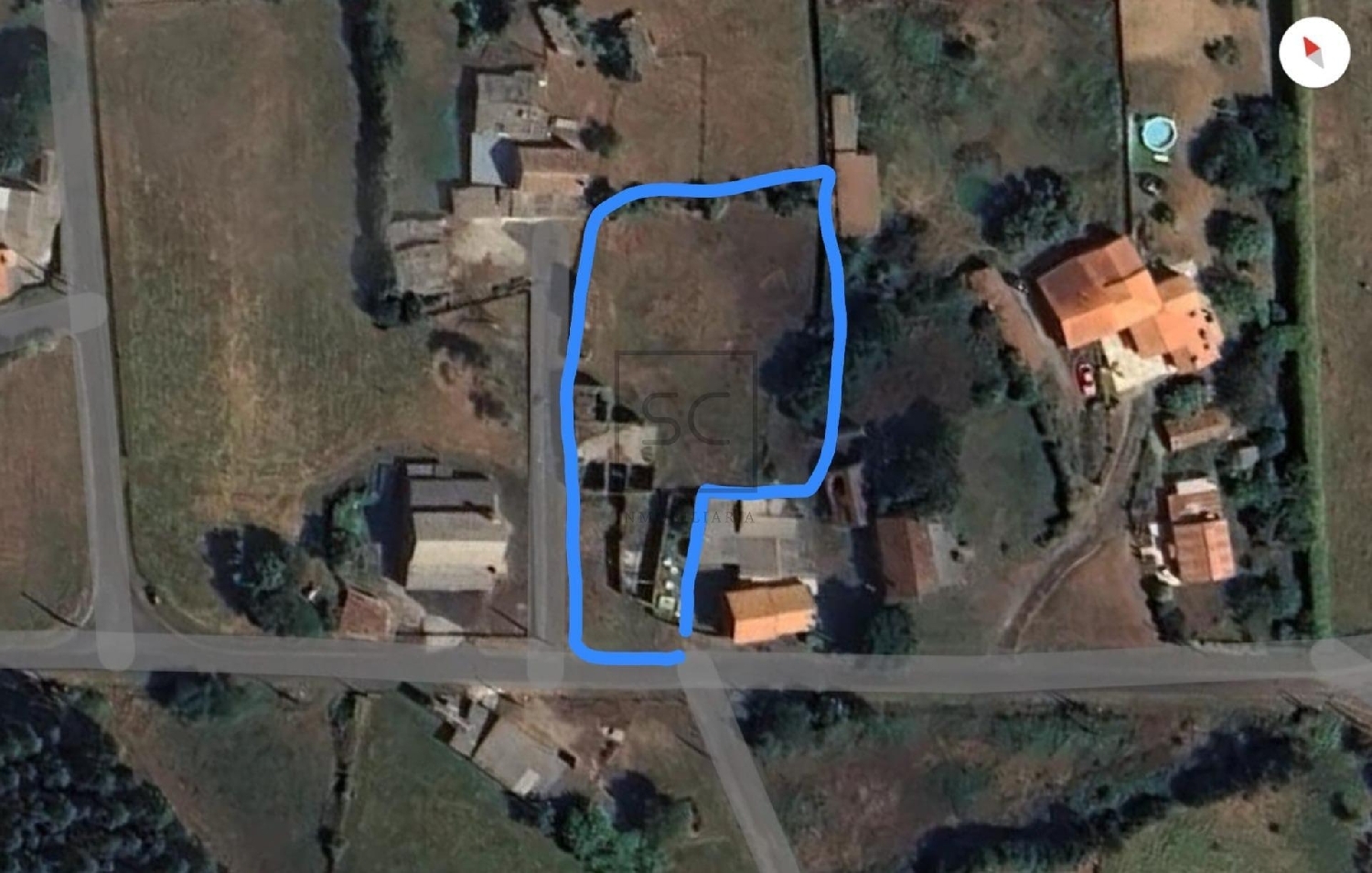Viewport: 1372px width, 873px height.
Task: Tap the compass to reset map orientation
Action: (1314, 52)
